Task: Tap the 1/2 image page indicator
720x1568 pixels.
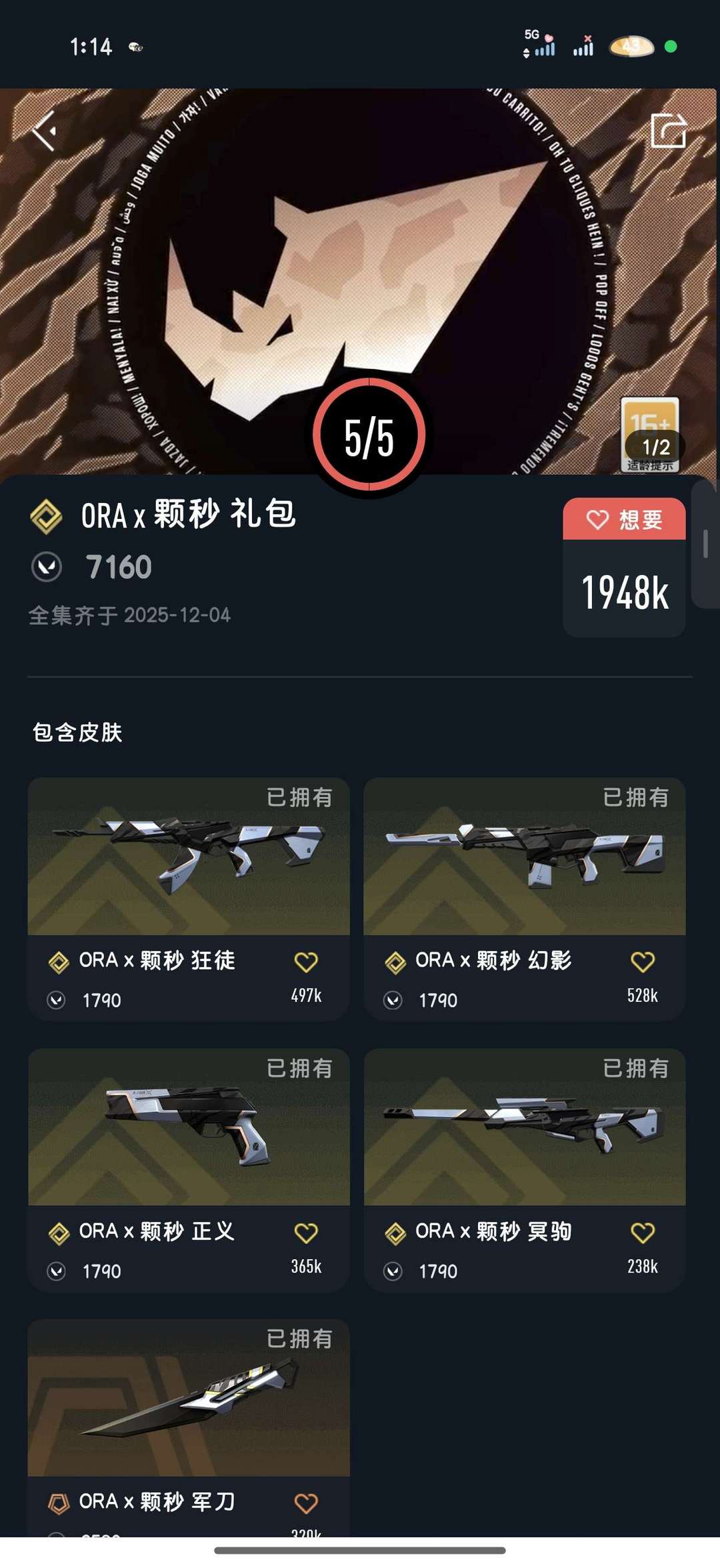Action: point(655,447)
